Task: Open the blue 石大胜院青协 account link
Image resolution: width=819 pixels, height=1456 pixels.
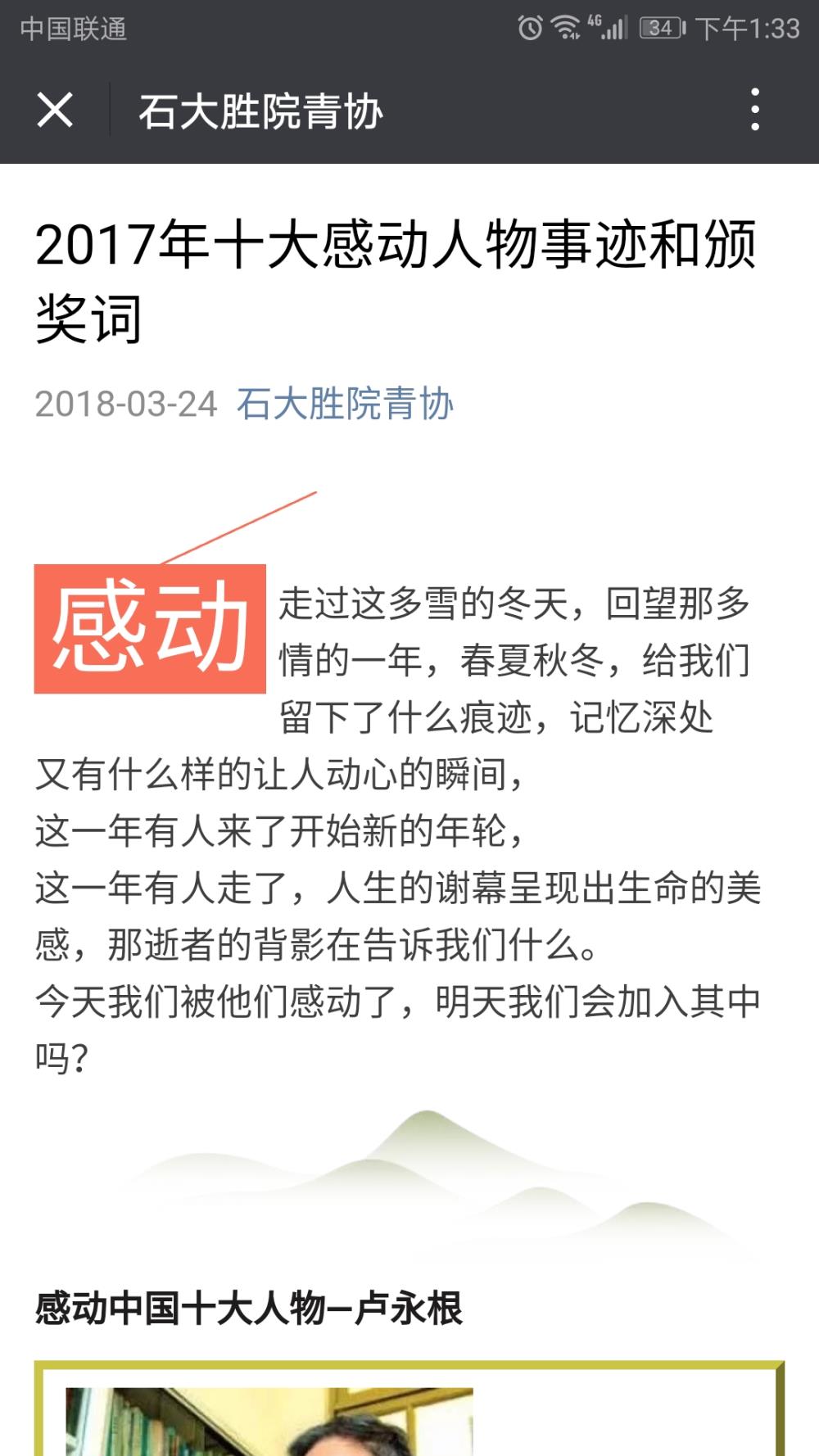Action: (345, 404)
